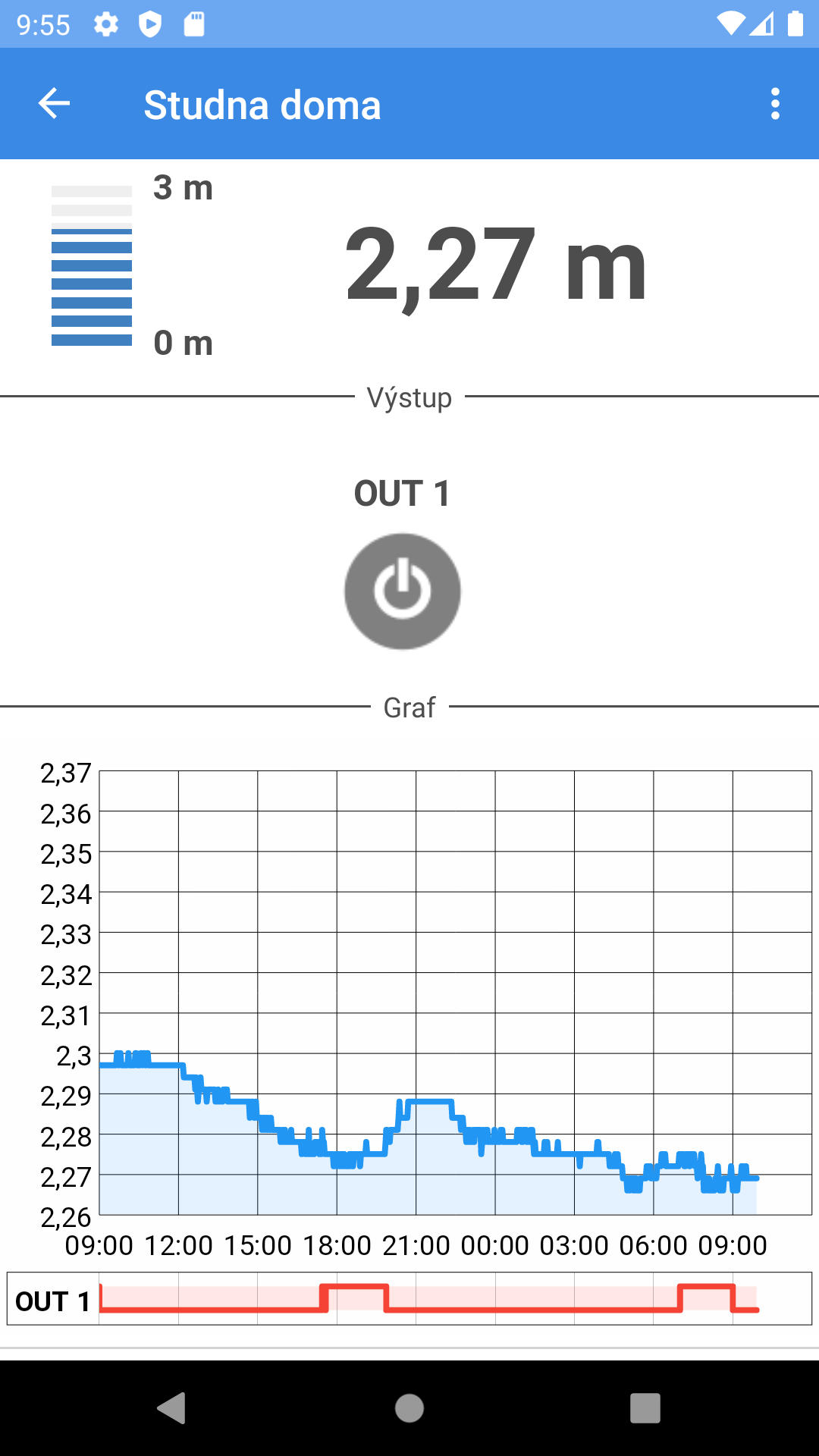Toggle the OUT 1 power button

[x=403, y=591]
